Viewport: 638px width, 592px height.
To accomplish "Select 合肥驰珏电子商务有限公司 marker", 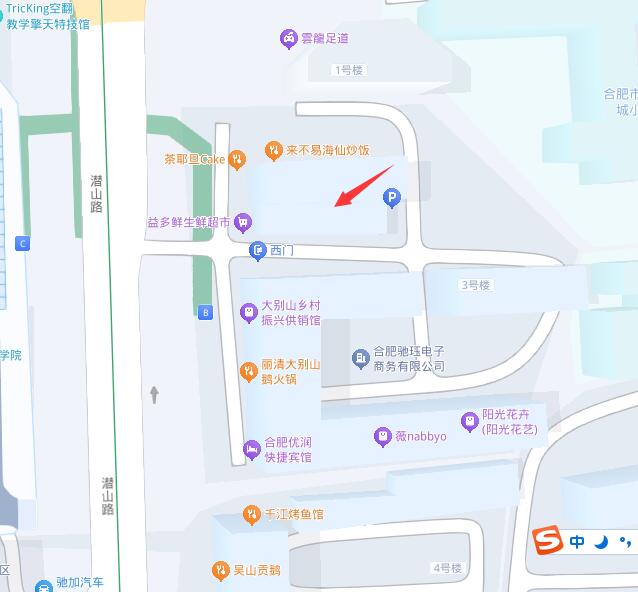I will (x=361, y=358).
